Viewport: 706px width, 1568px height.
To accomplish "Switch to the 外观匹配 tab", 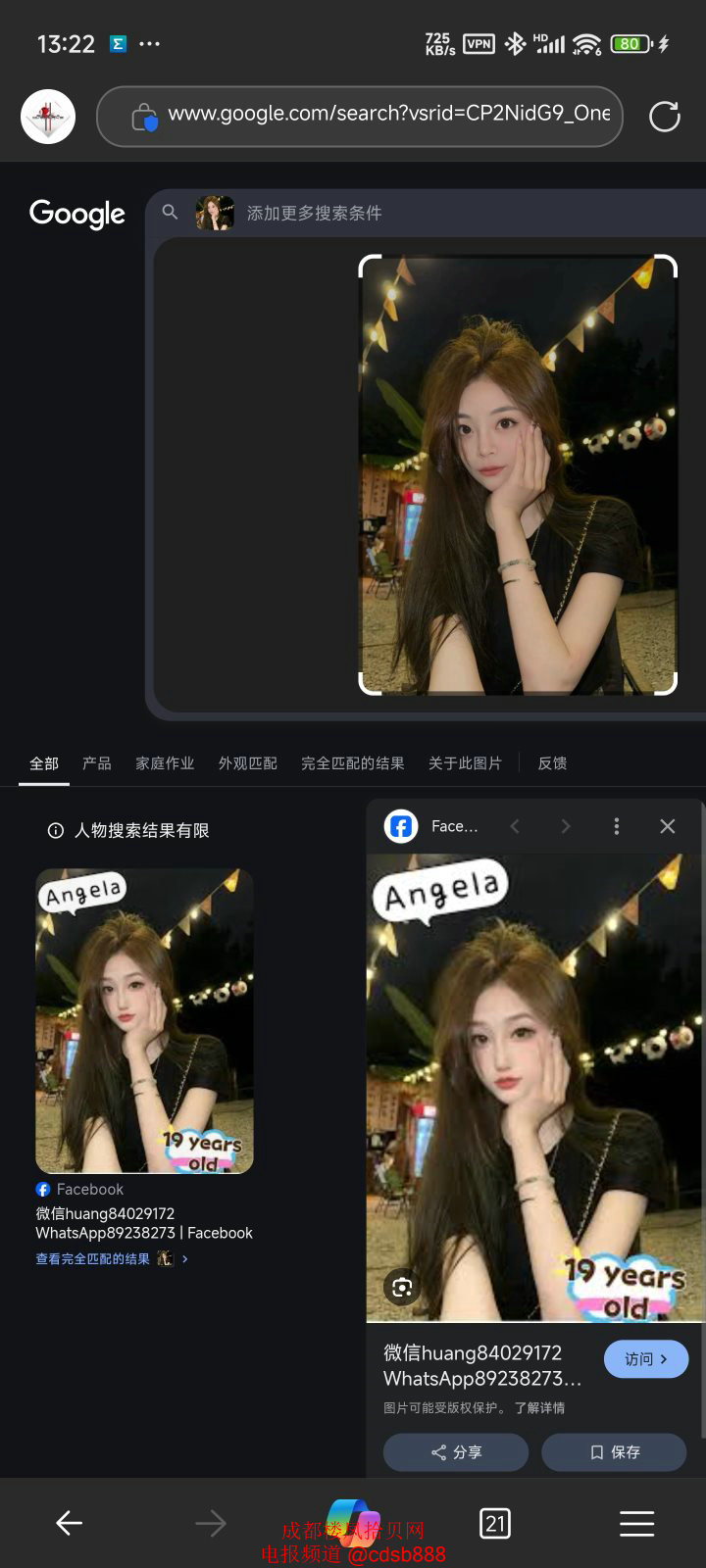I will pos(247,763).
